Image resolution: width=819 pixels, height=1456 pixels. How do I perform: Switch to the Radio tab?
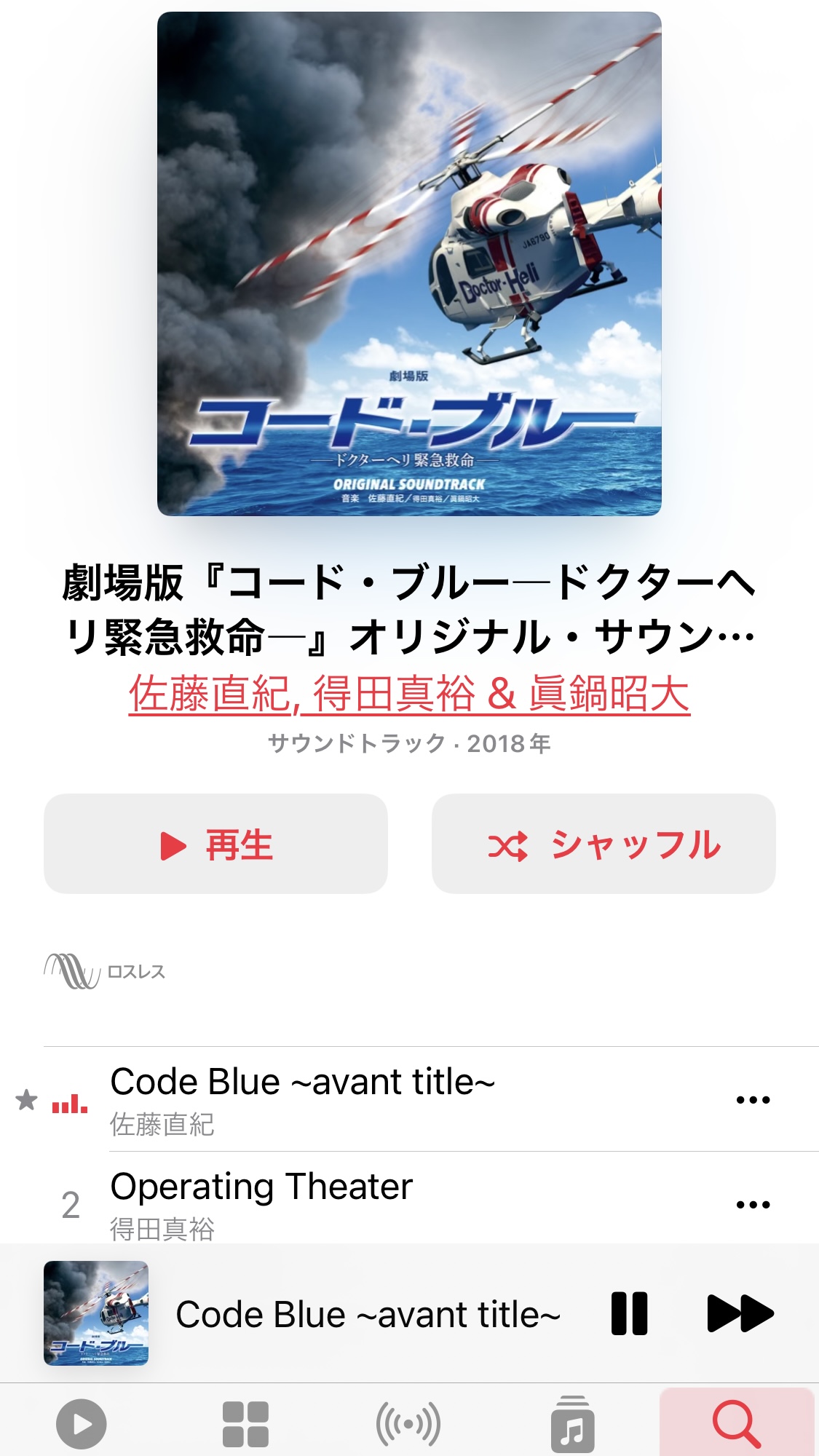coord(408,1424)
